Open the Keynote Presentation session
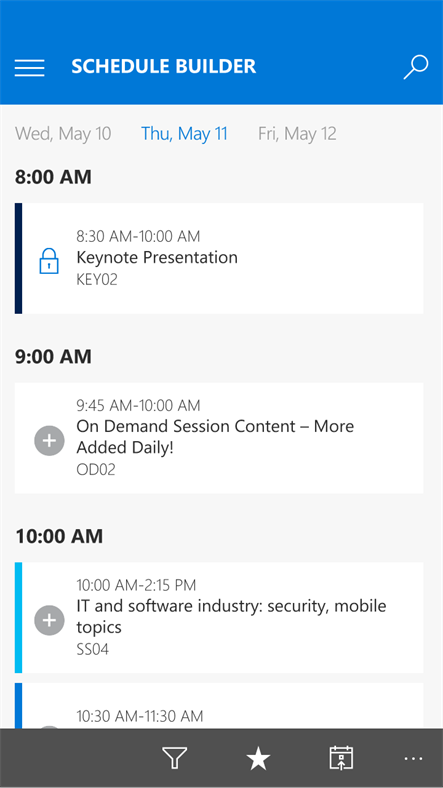 click(219, 258)
